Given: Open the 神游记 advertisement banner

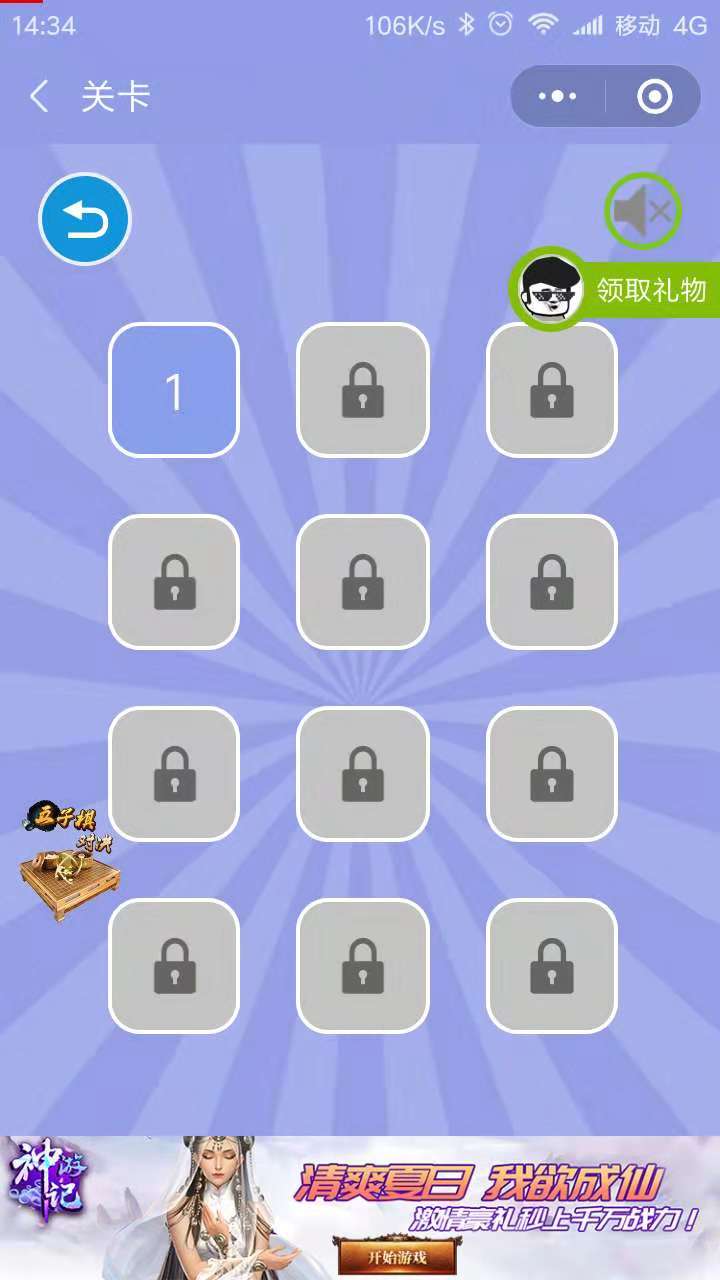Looking at the screenshot, I should pos(360,1207).
